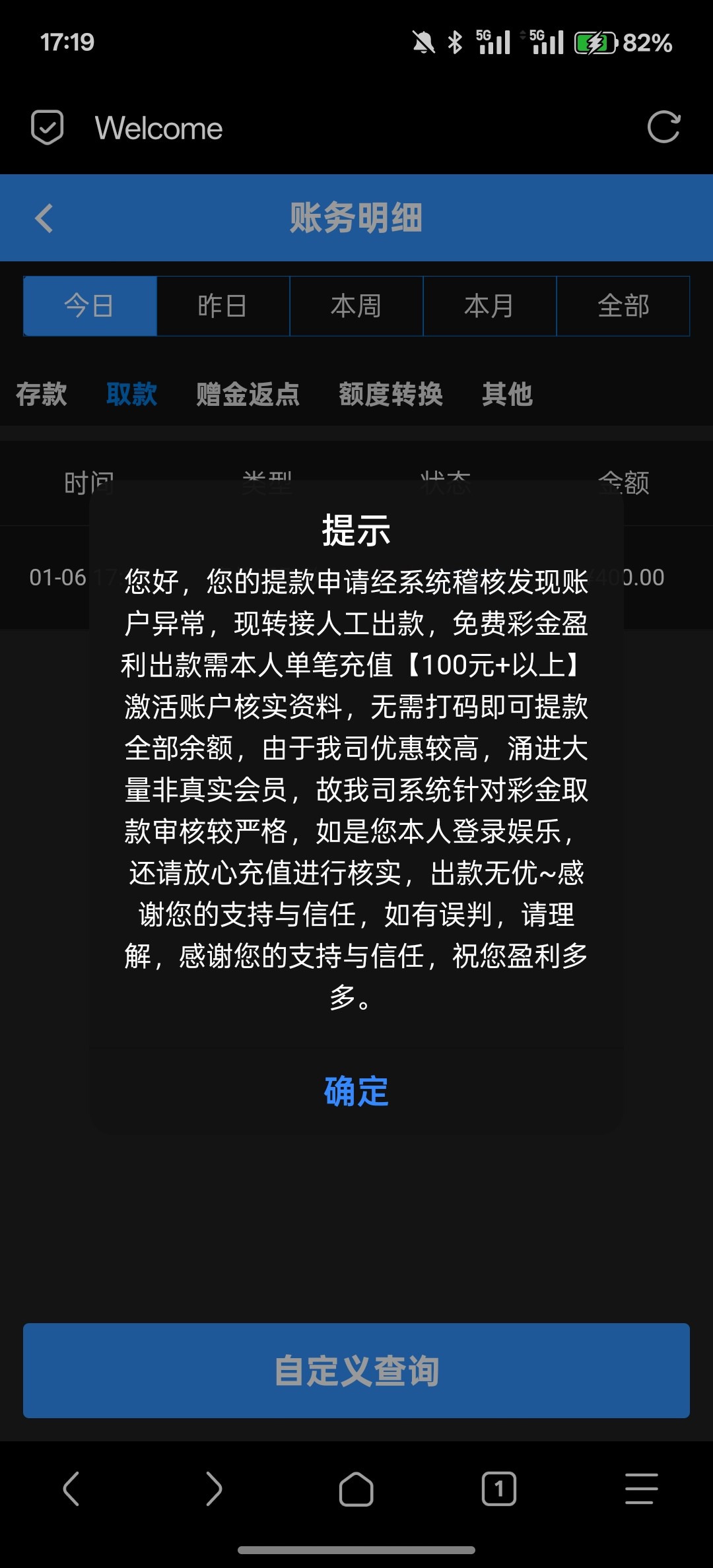Select the 取款 tab
This screenshot has width=713, height=1568.
tap(132, 394)
